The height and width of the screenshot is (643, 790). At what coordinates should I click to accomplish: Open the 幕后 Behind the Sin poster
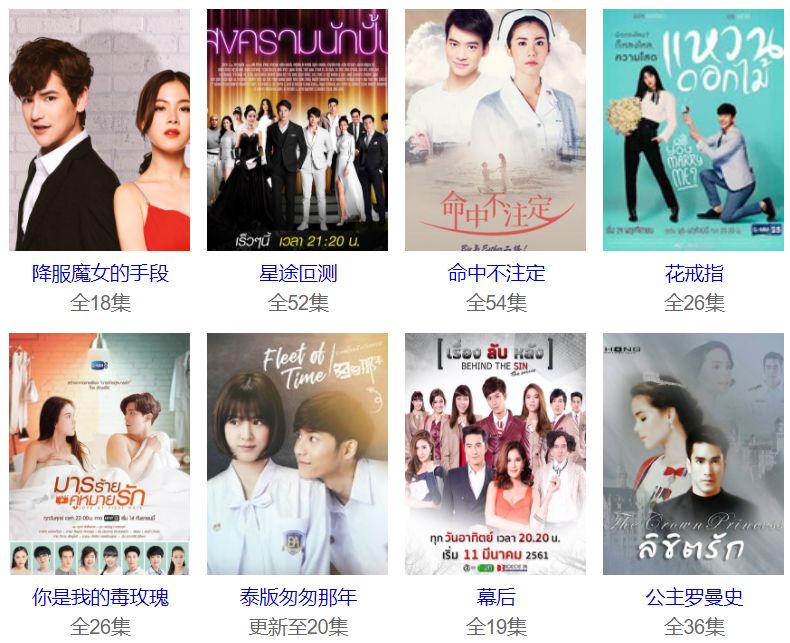[x=495, y=454]
